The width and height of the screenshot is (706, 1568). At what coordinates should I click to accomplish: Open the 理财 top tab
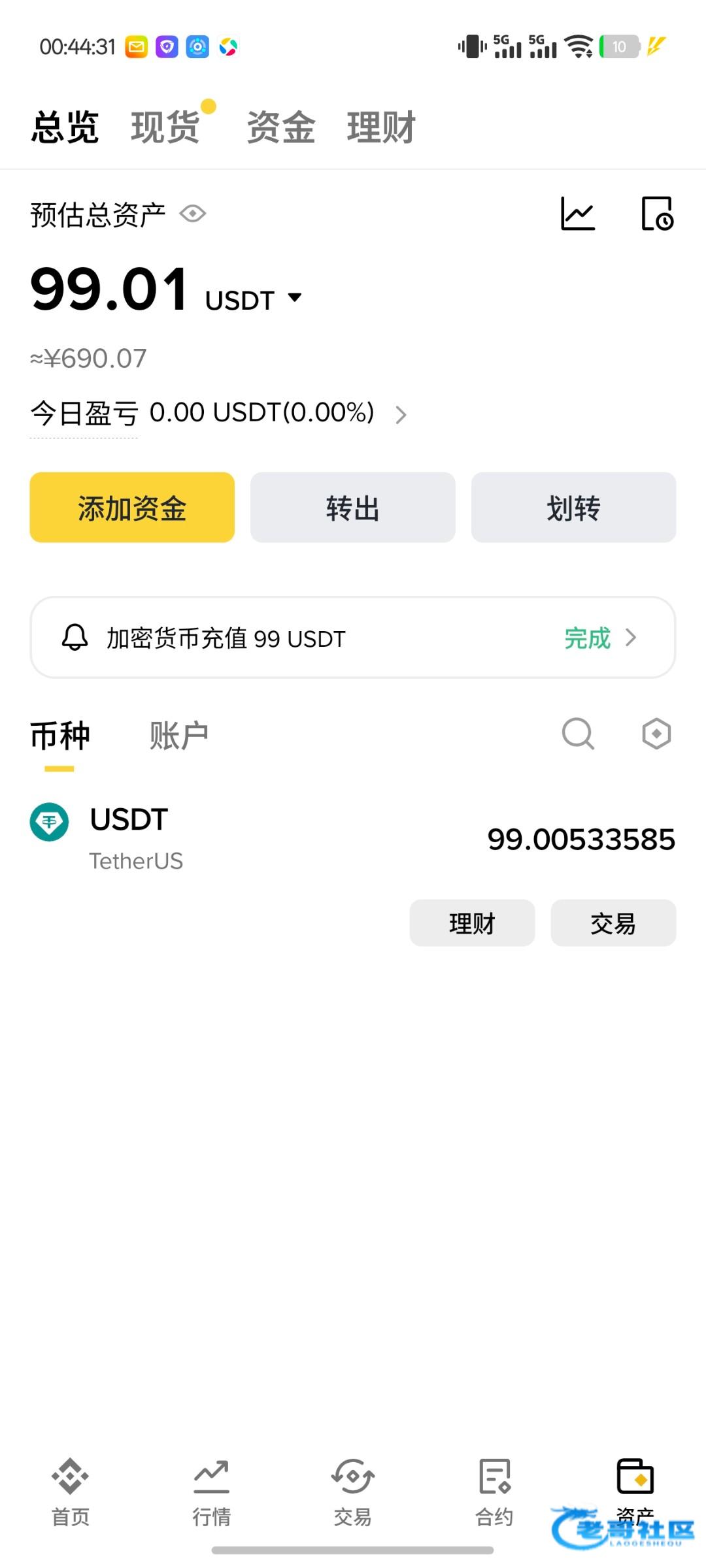click(x=381, y=127)
